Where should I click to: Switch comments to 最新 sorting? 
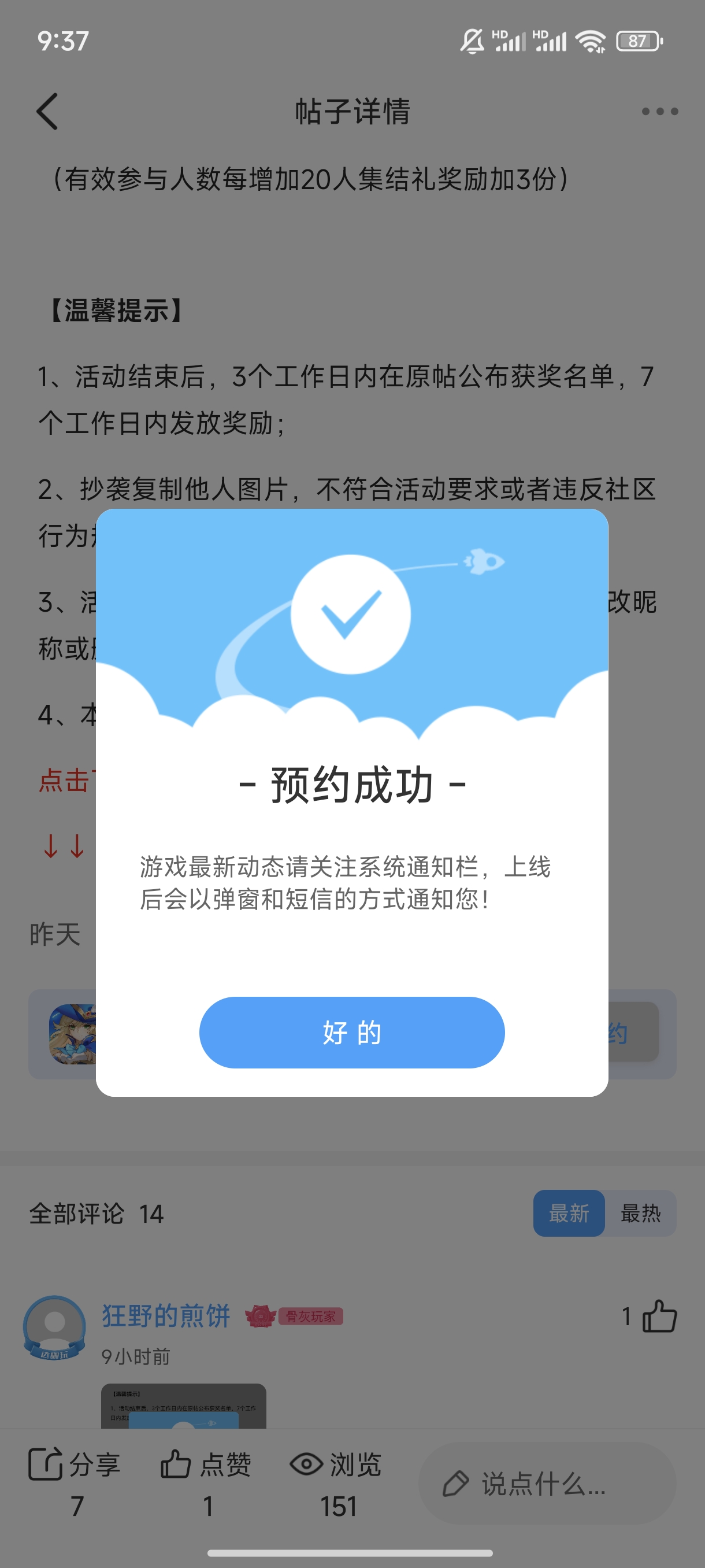tap(568, 1213)
